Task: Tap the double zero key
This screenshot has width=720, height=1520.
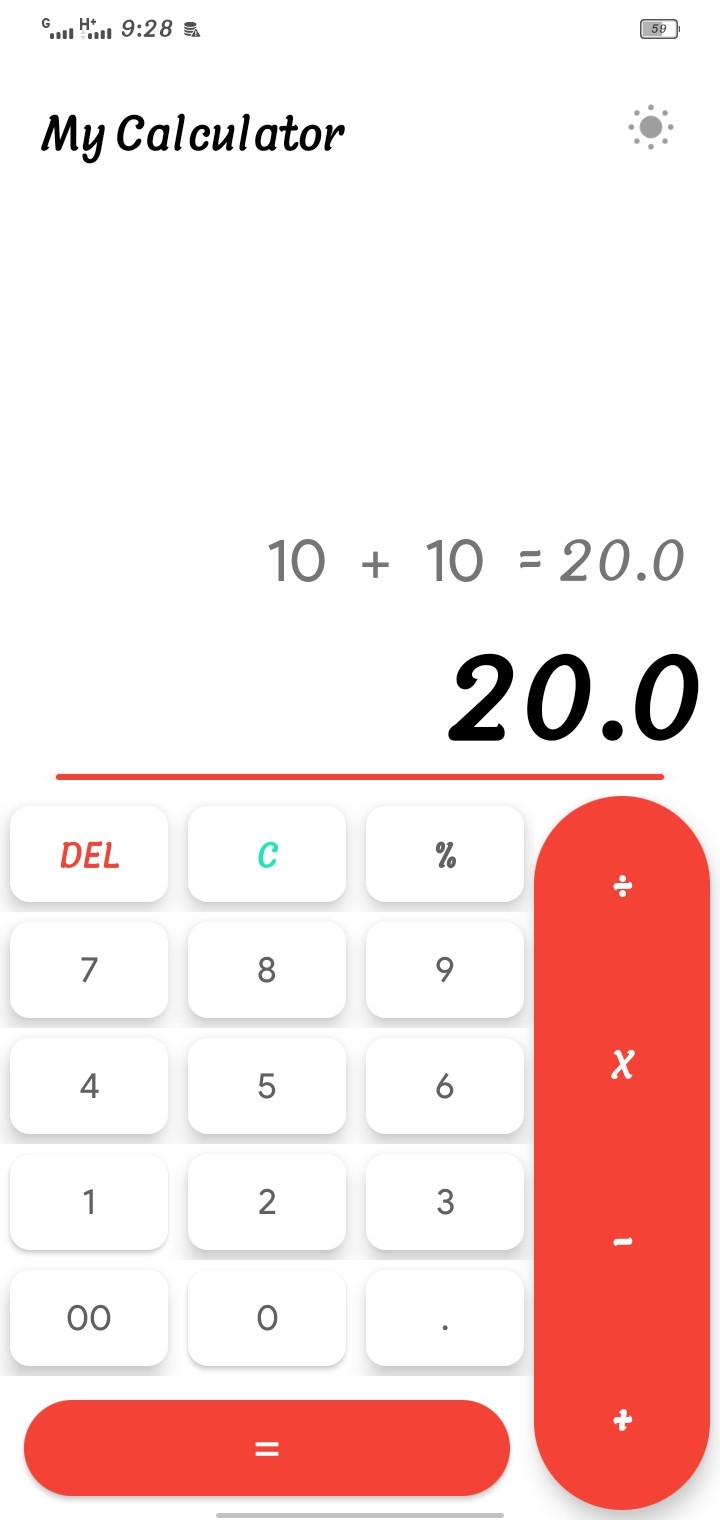Action: pos(89,1318)
